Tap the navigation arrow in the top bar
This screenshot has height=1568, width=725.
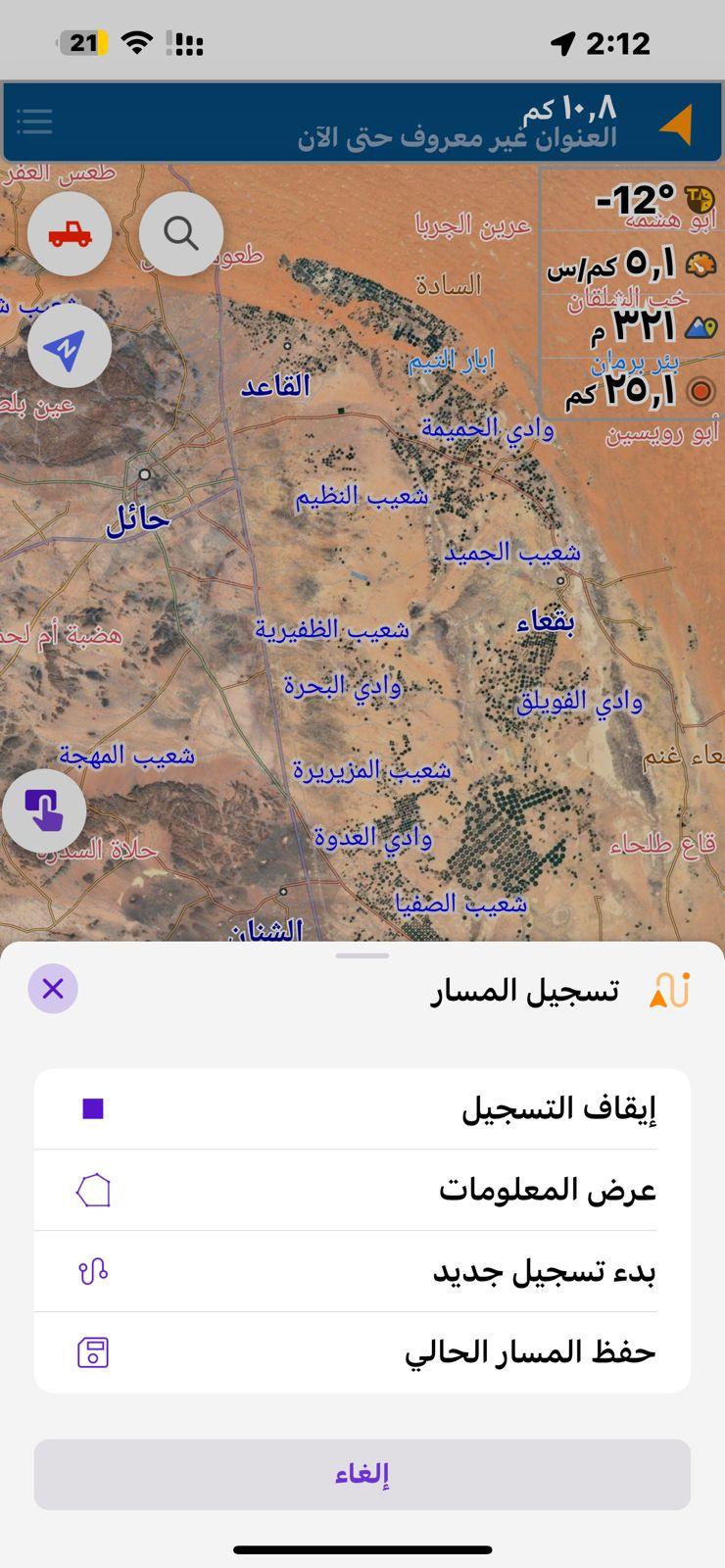coord(676,120)
